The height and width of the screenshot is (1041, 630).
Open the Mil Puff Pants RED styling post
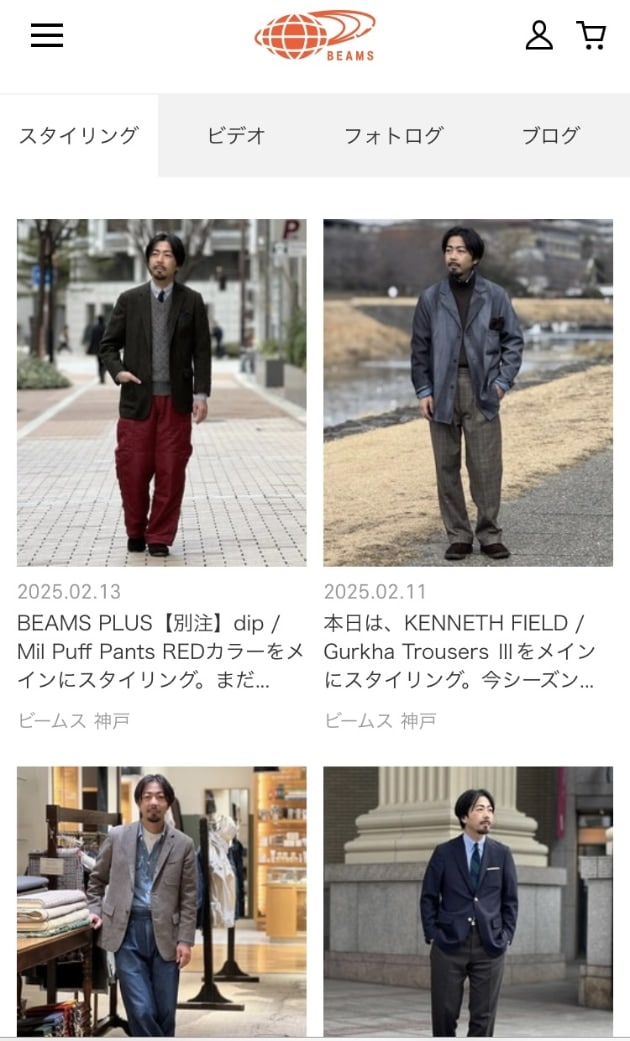click(161, 393)
